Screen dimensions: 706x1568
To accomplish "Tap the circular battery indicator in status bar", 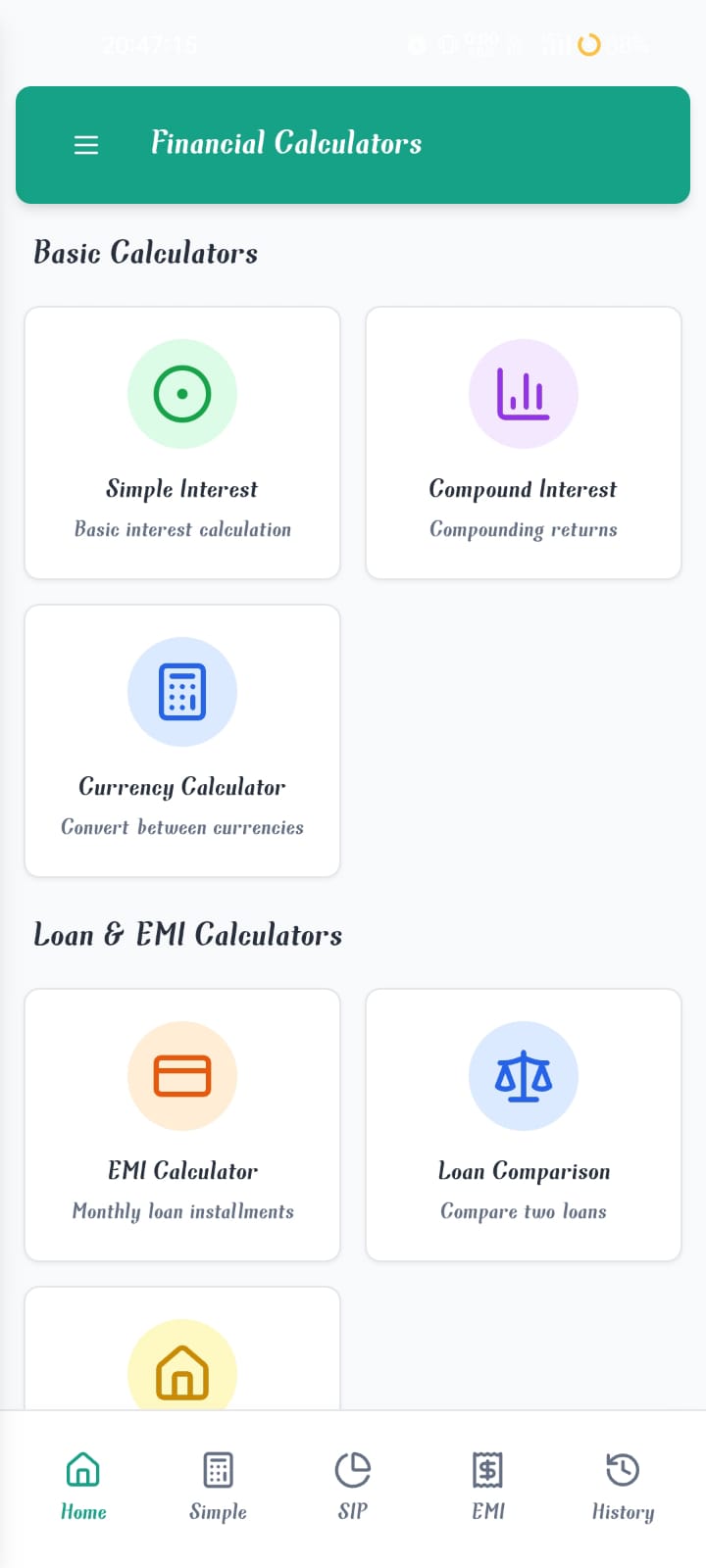I will (x=588, y=45).
